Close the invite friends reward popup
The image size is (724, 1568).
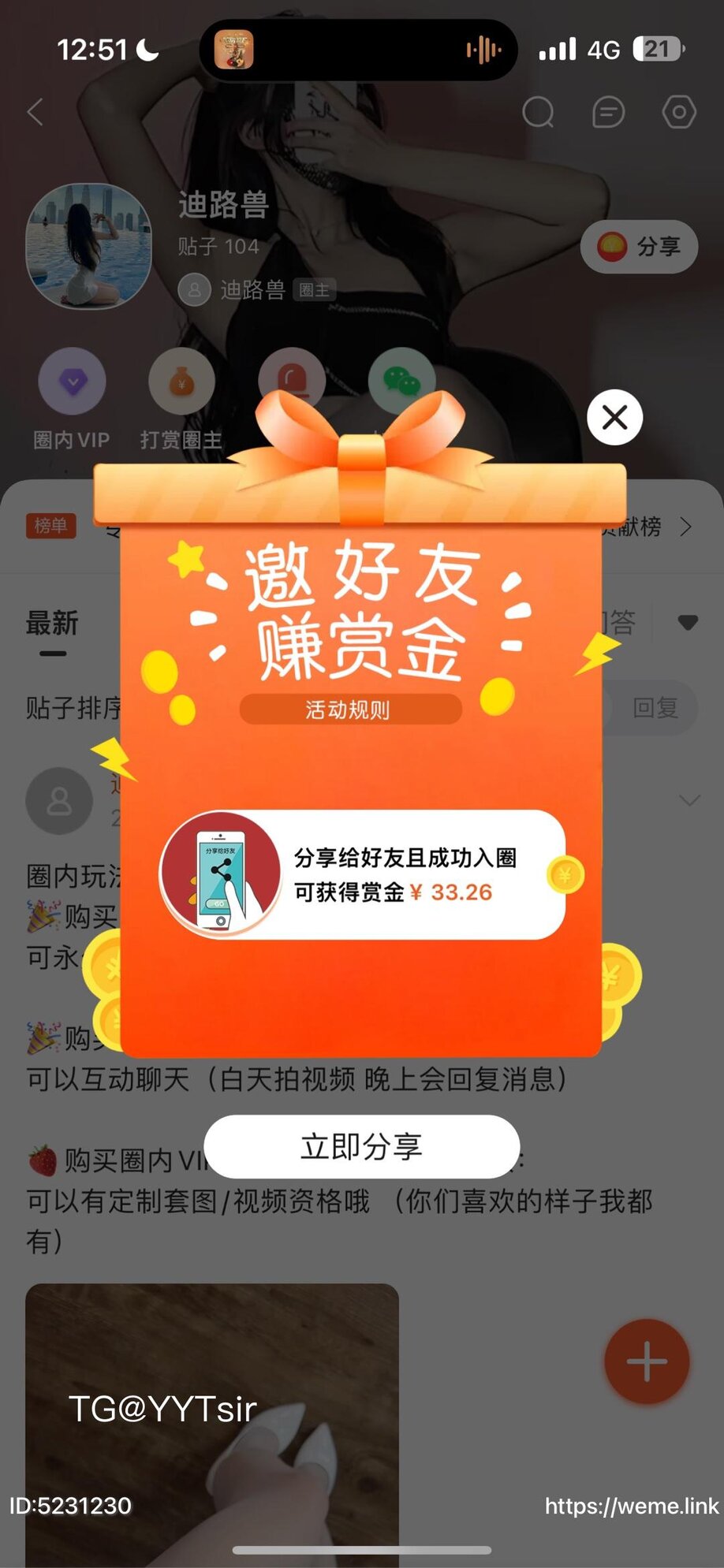(x=614, y=417)
